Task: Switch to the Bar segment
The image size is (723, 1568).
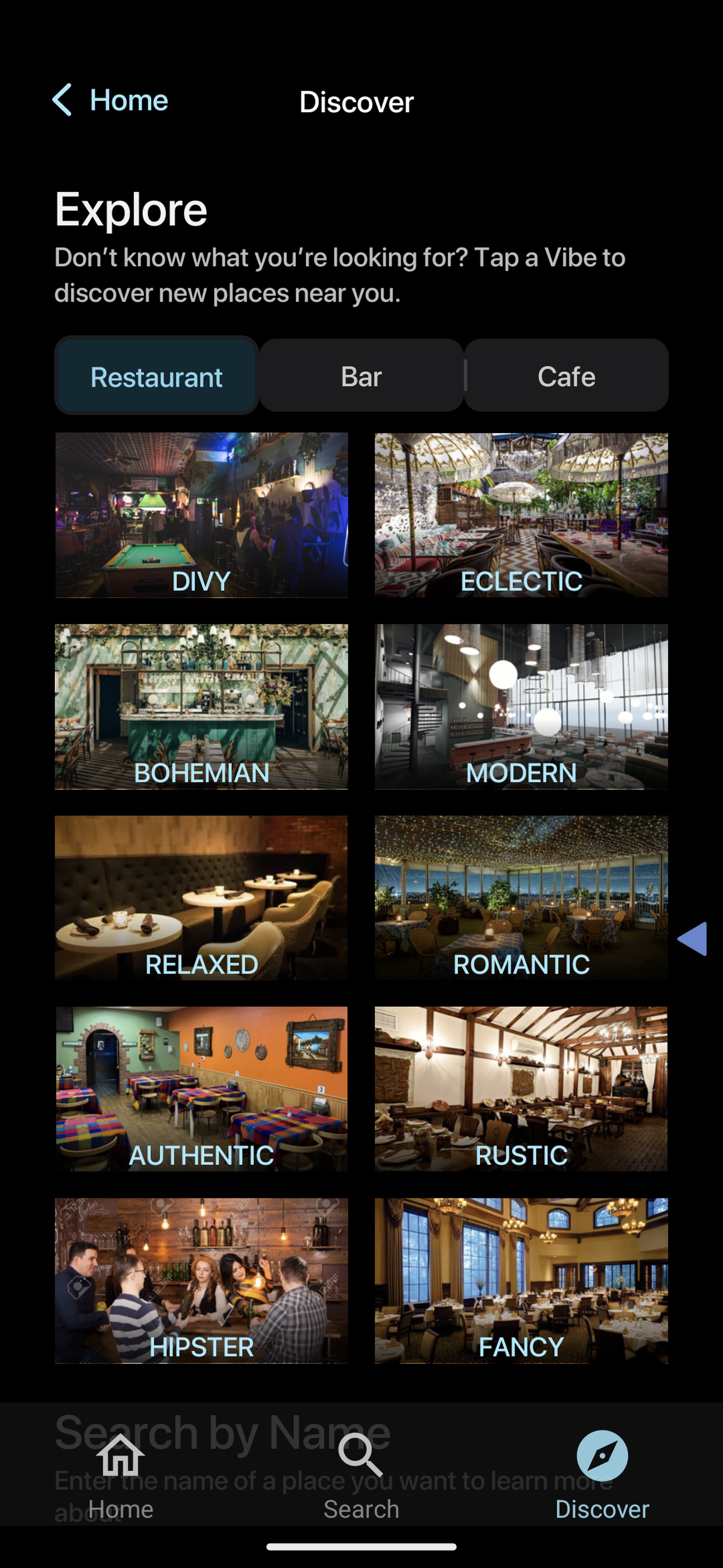Action: click(x=361, y=376)
